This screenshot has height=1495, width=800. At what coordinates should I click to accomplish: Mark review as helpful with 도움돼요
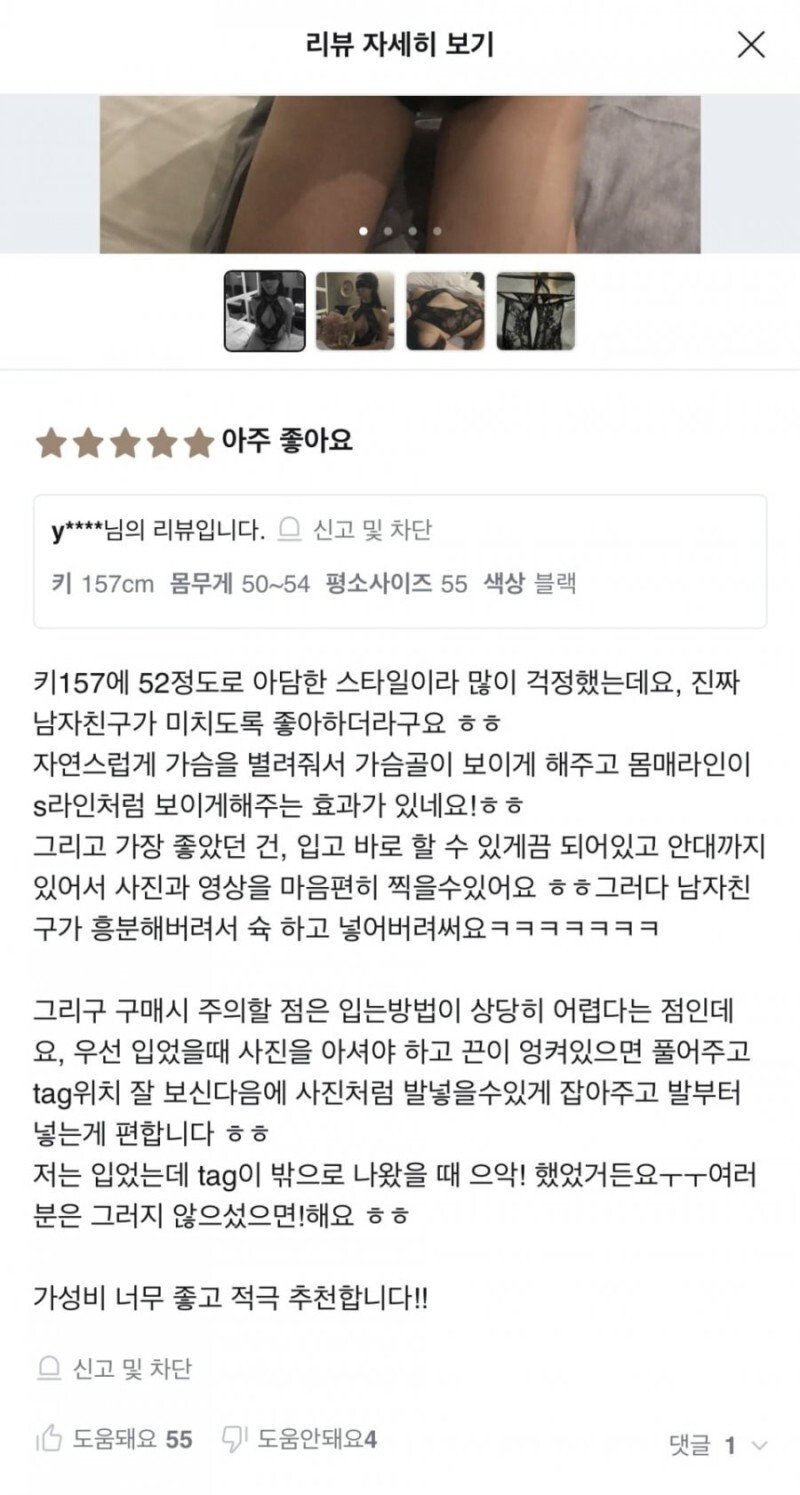point(113,1440)
